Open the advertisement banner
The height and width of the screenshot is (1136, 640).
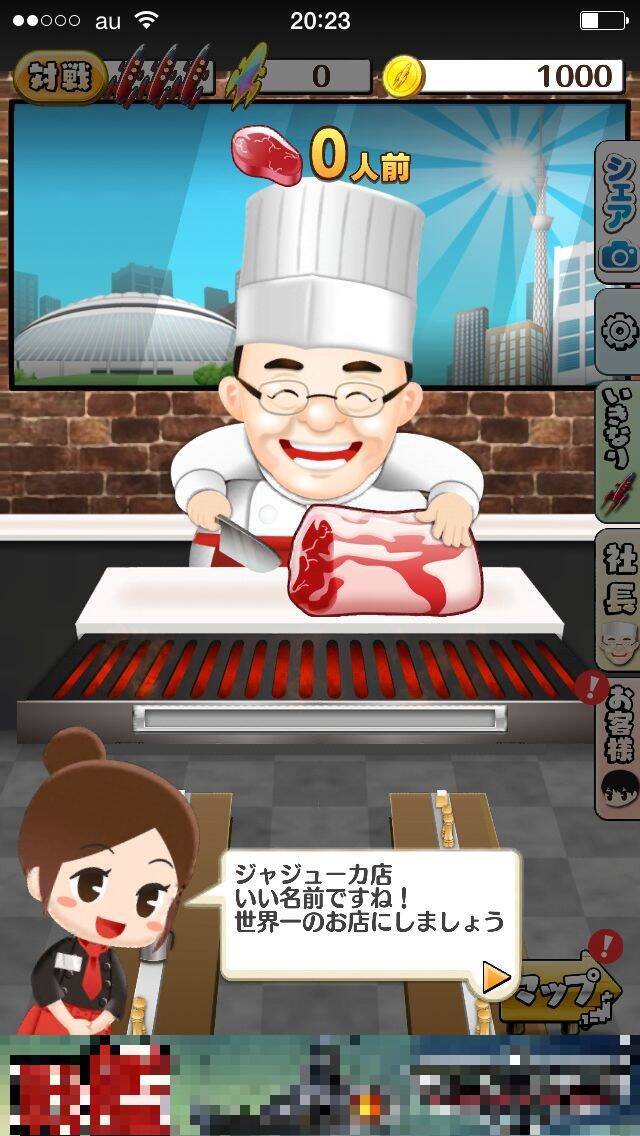(320, 1086)
